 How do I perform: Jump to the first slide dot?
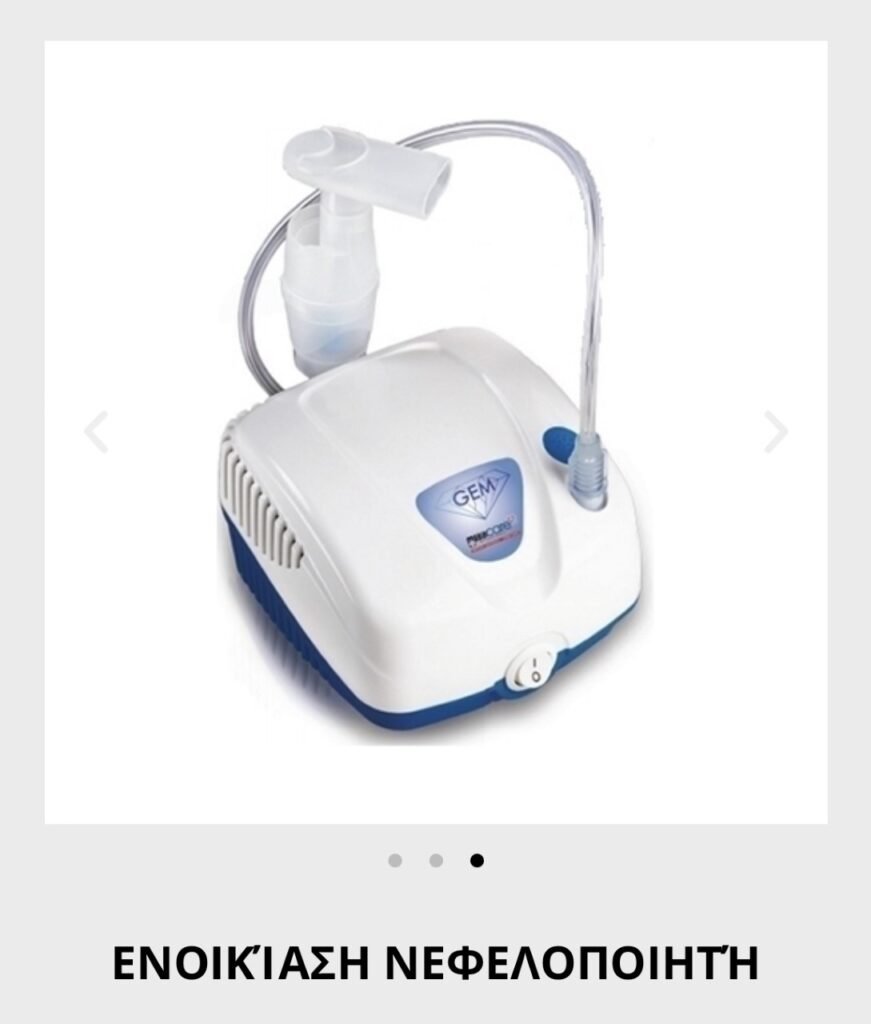395,860
